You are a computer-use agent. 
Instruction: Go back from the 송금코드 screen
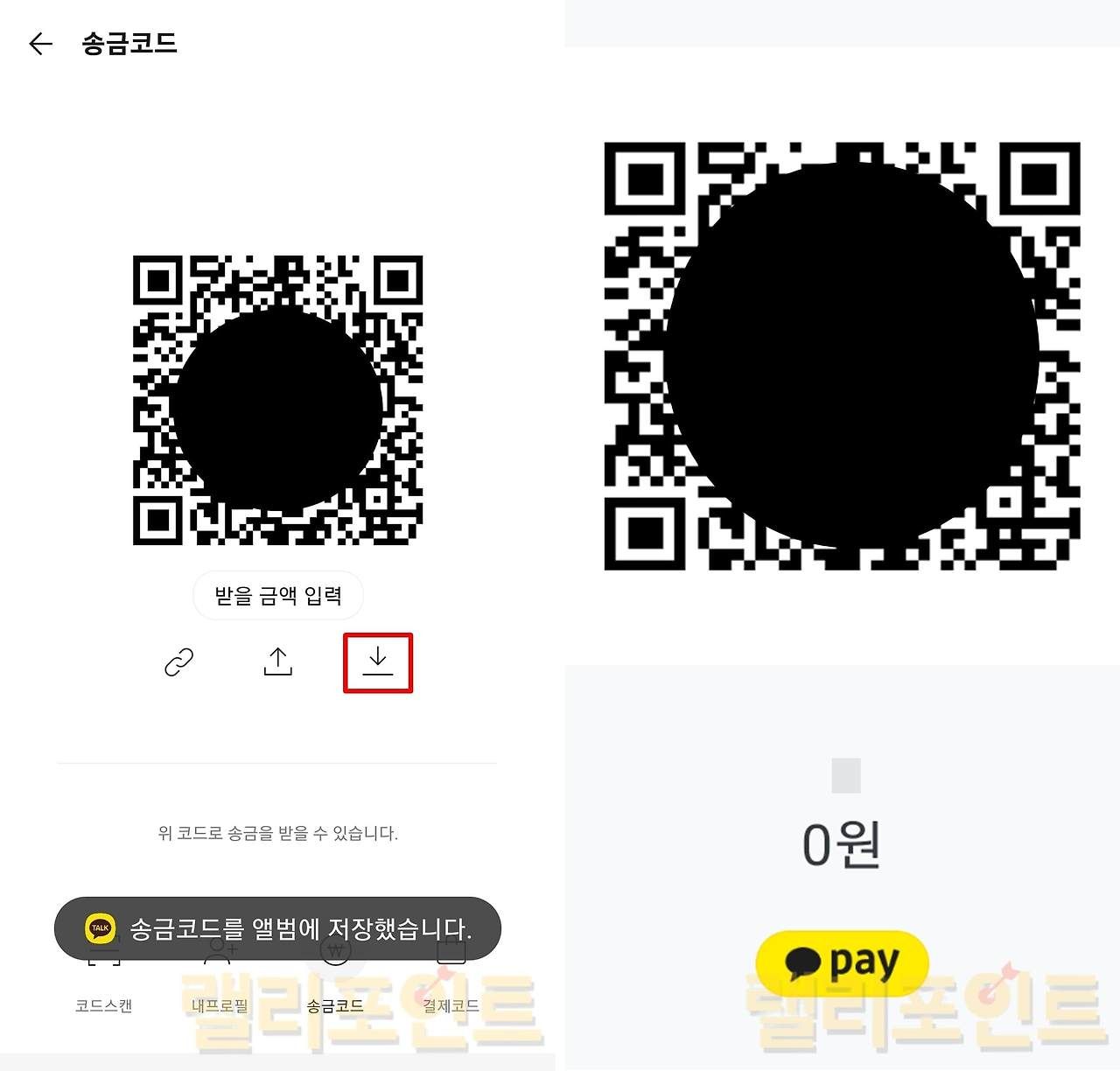coord(40,44)
